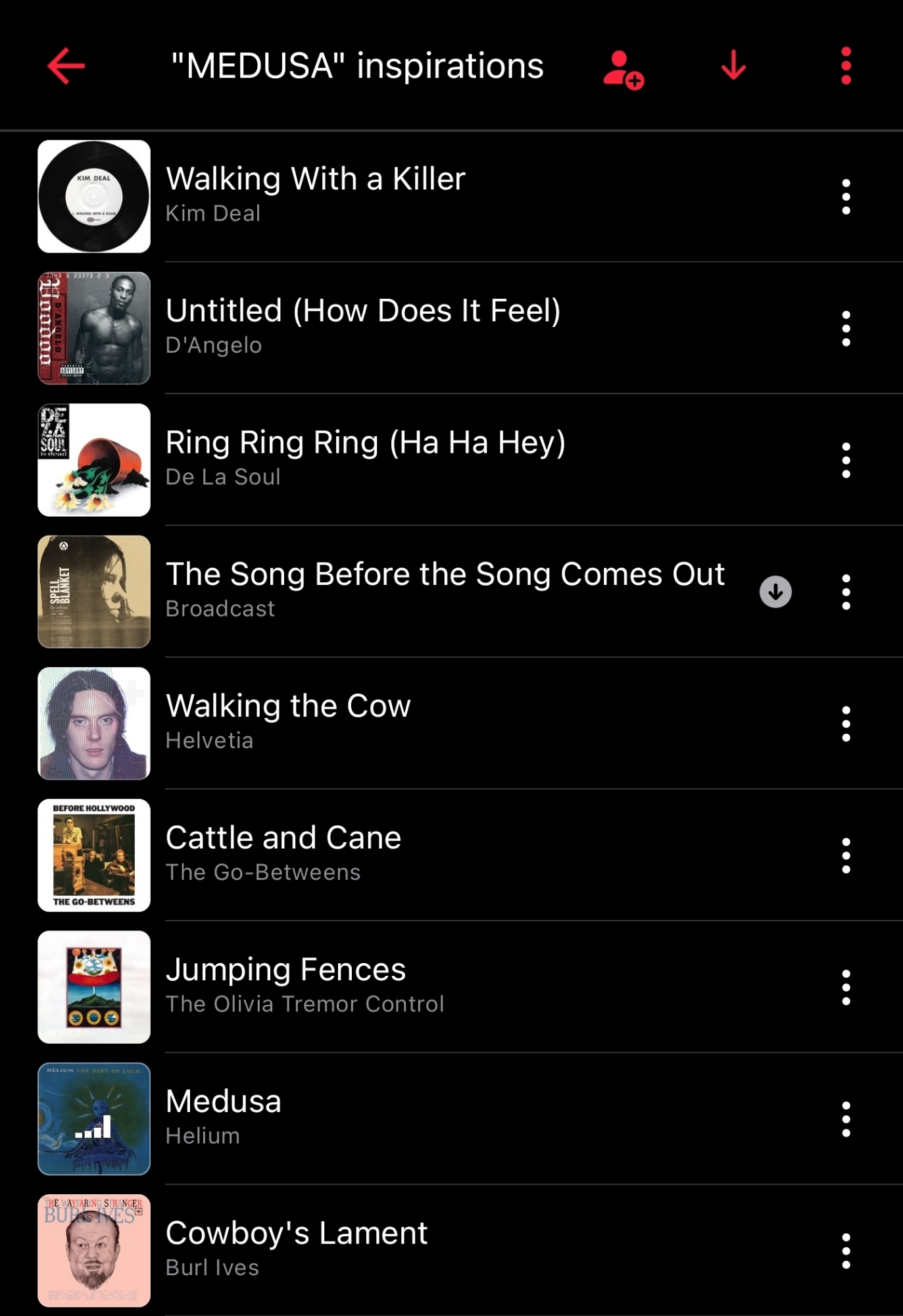Open more options for Walking the Cow

846,724
